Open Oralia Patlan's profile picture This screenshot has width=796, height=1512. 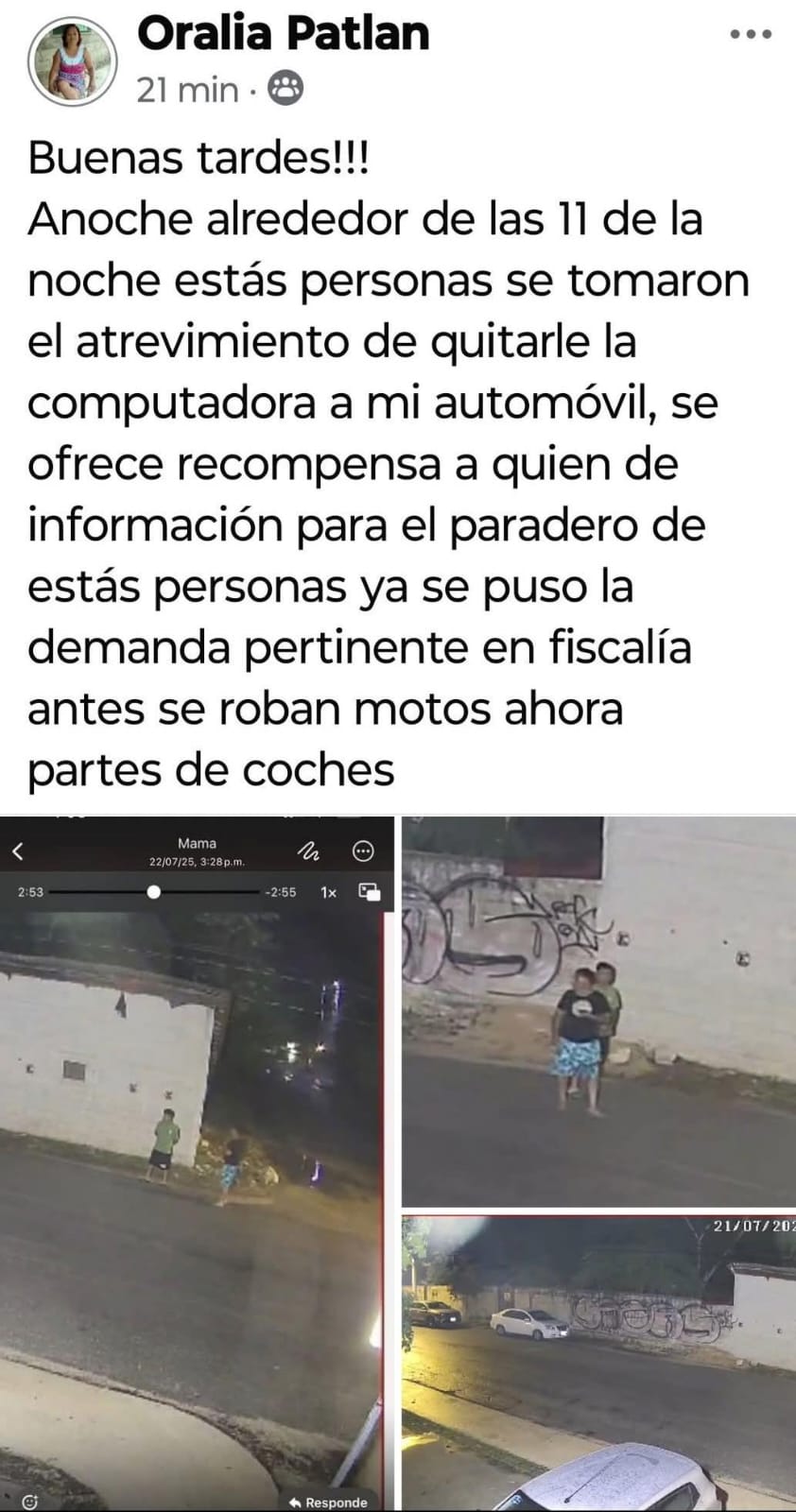[x=72, y=60]
